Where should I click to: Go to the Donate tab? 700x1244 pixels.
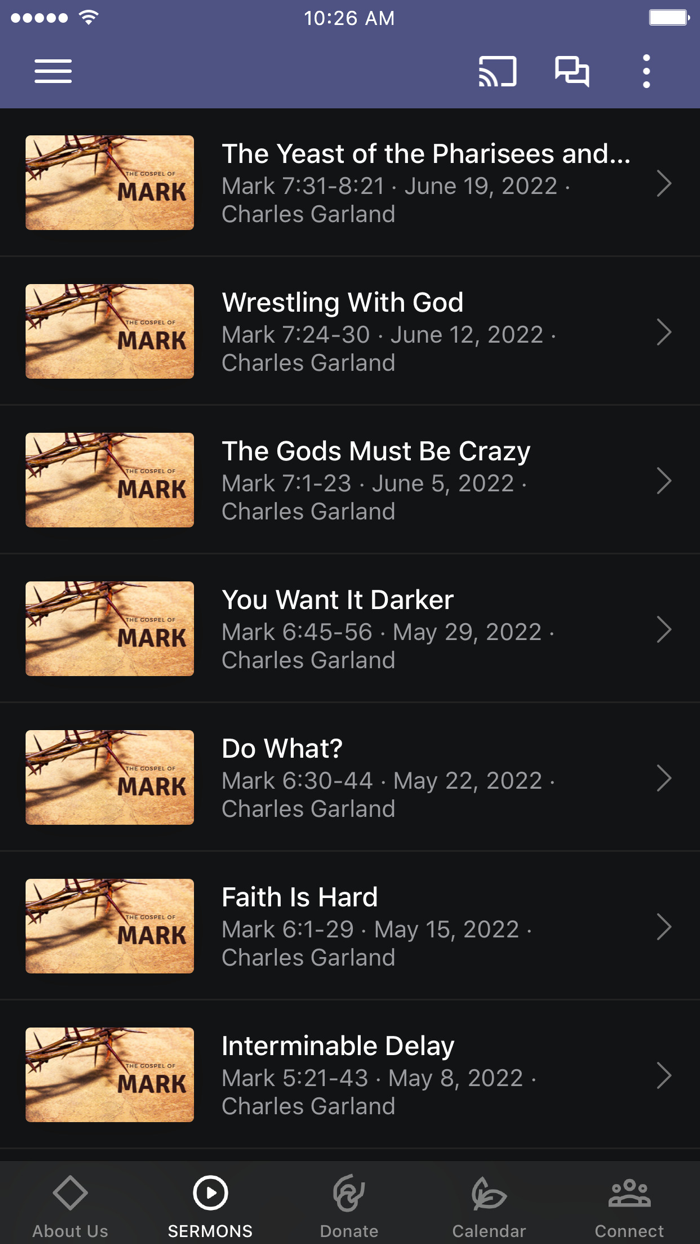349,1204
